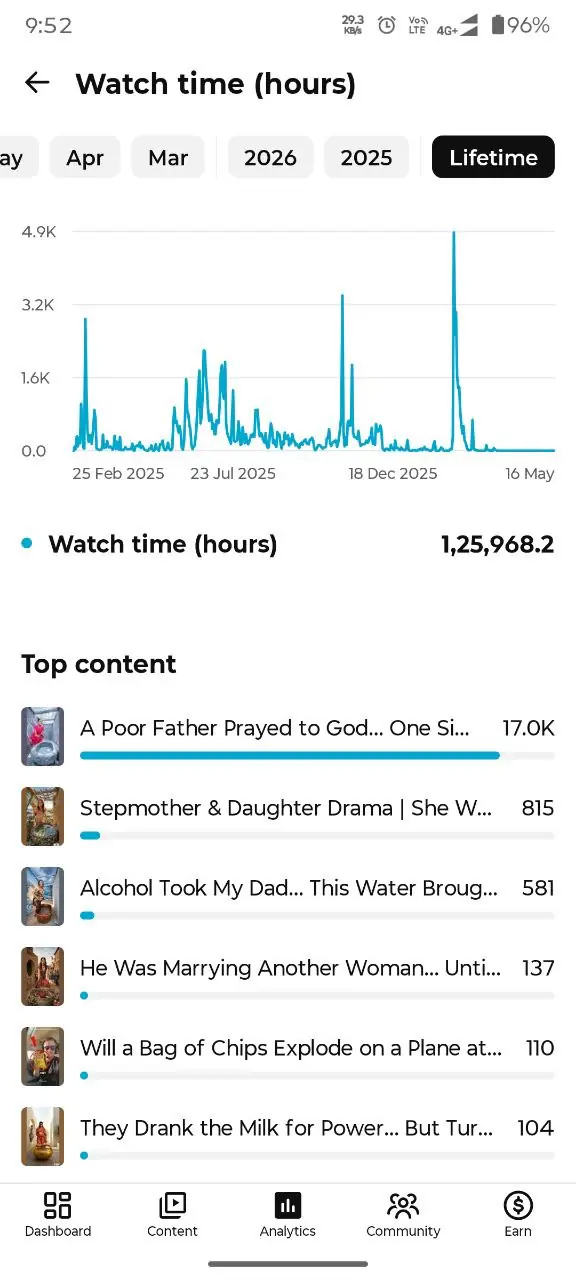Switch to the Analytics tab
This screenshot has width=576, height=1280.
point(288,1214)
